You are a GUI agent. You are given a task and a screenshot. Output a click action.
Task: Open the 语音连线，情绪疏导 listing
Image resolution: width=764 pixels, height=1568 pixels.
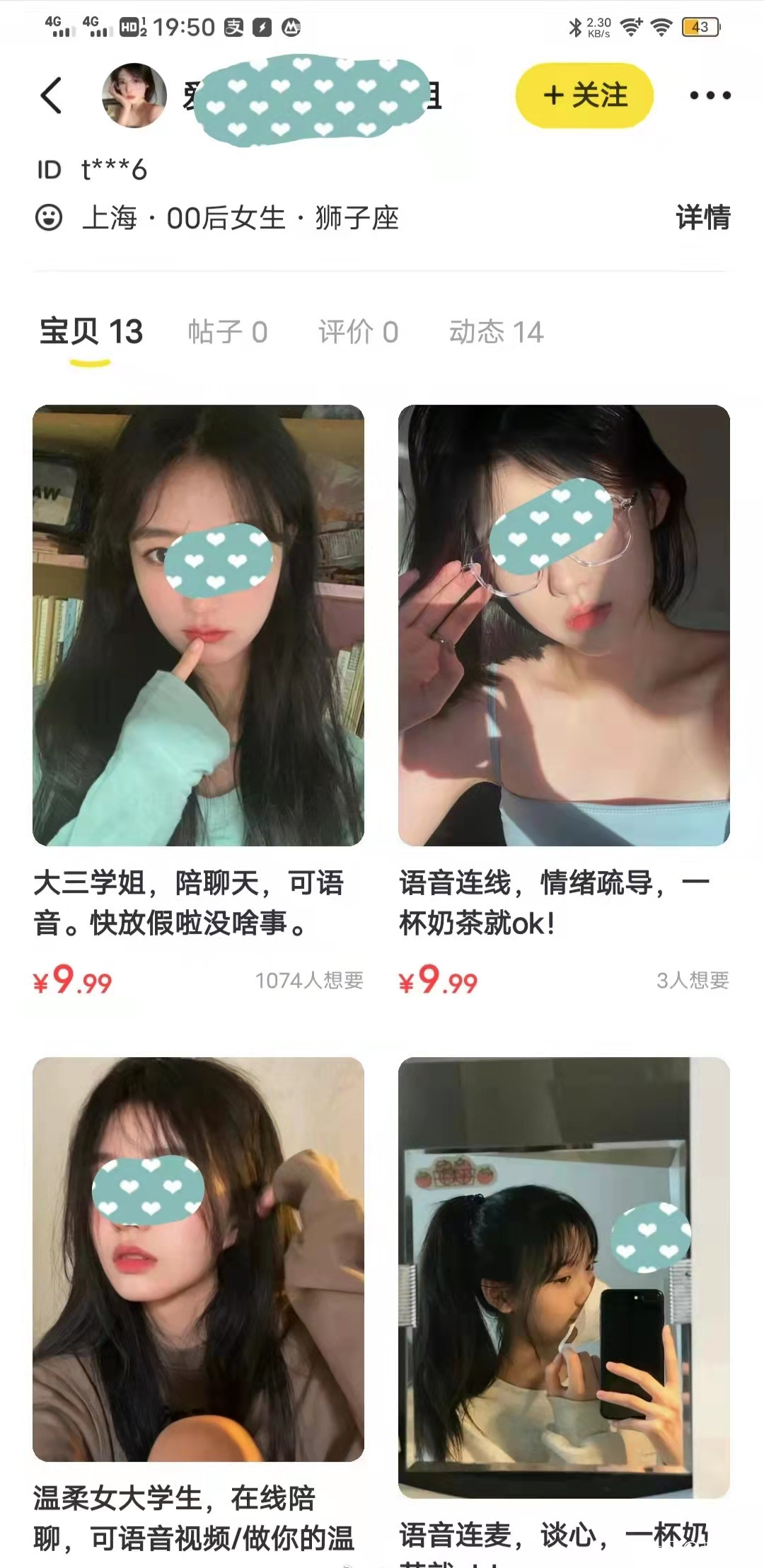[564, 626]
